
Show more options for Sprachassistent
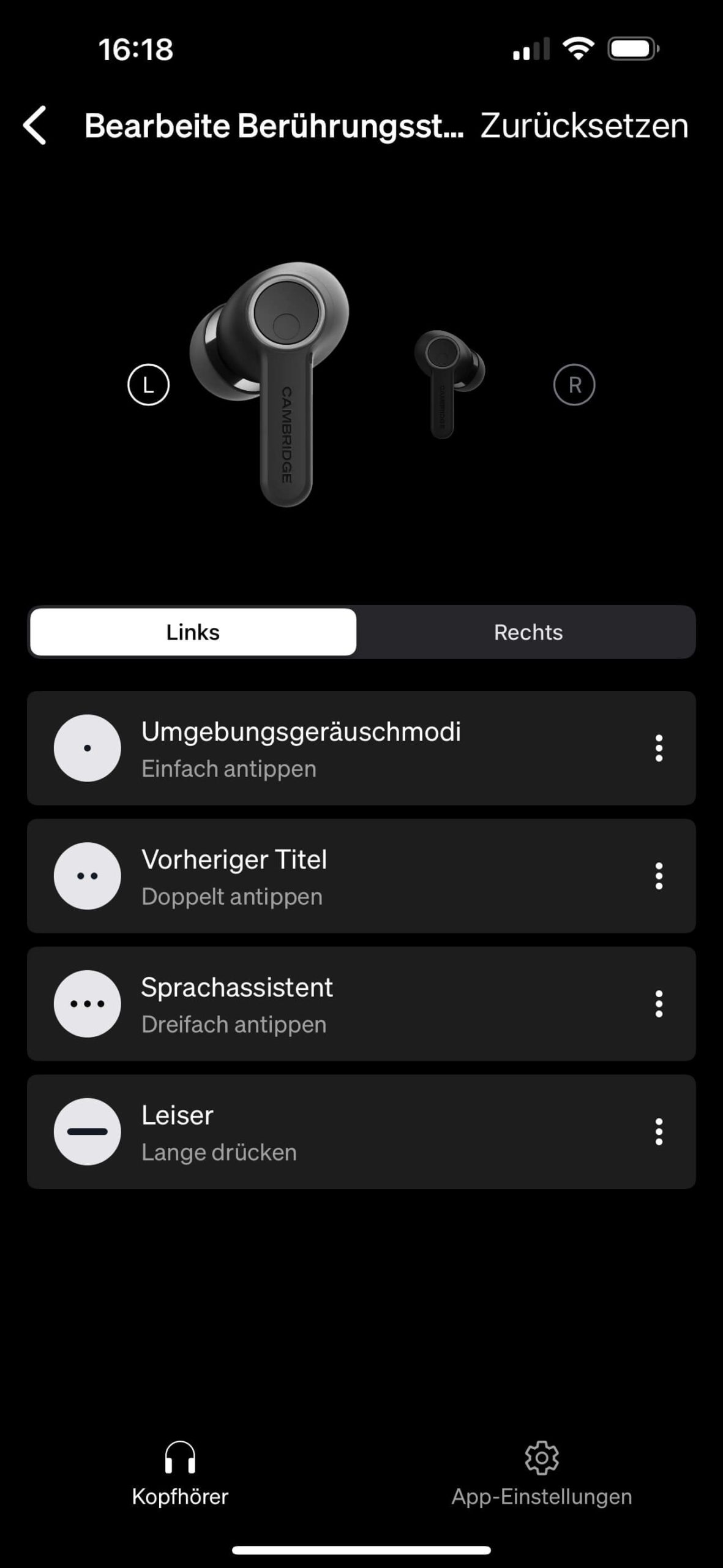click(x=659, y=1004)
